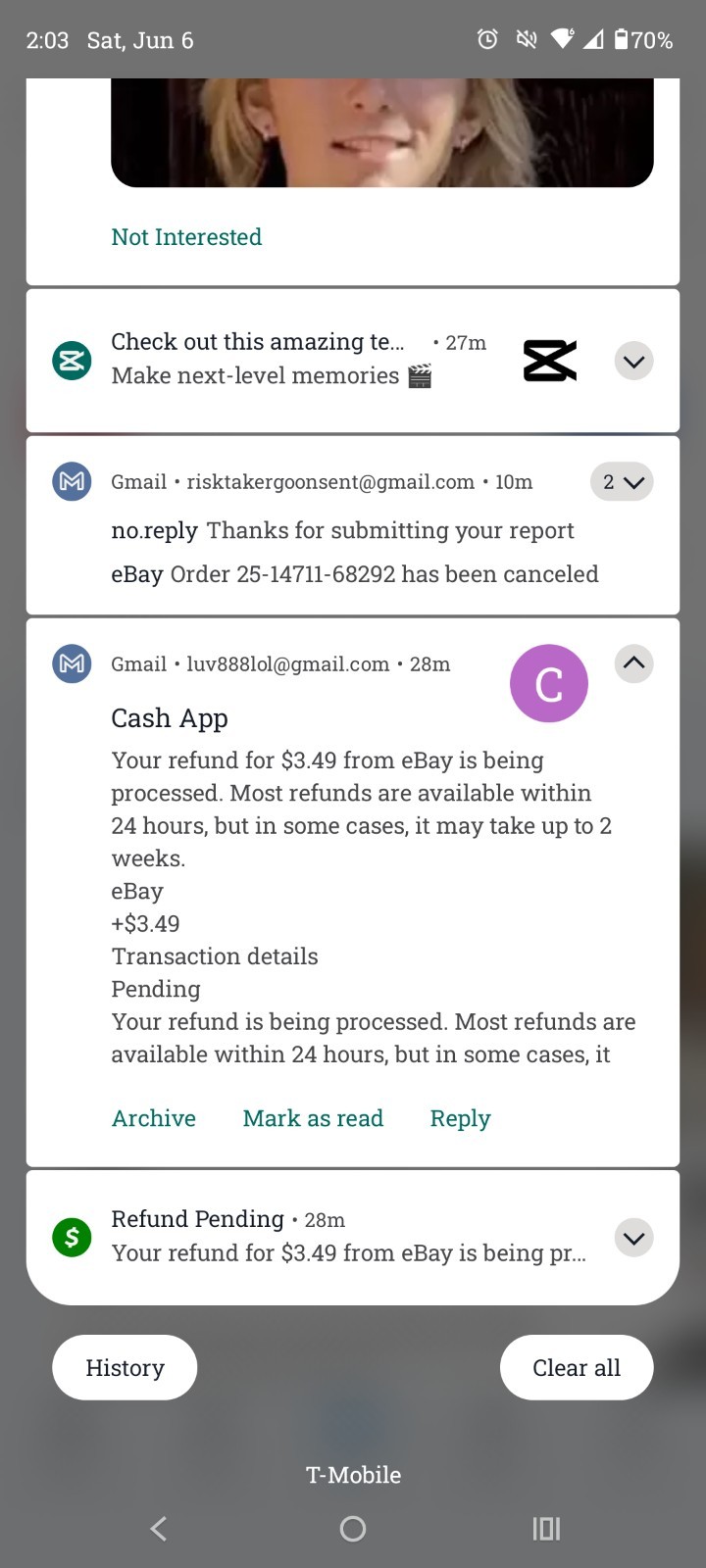Open the Cash App refund email body

pos(374,906)
